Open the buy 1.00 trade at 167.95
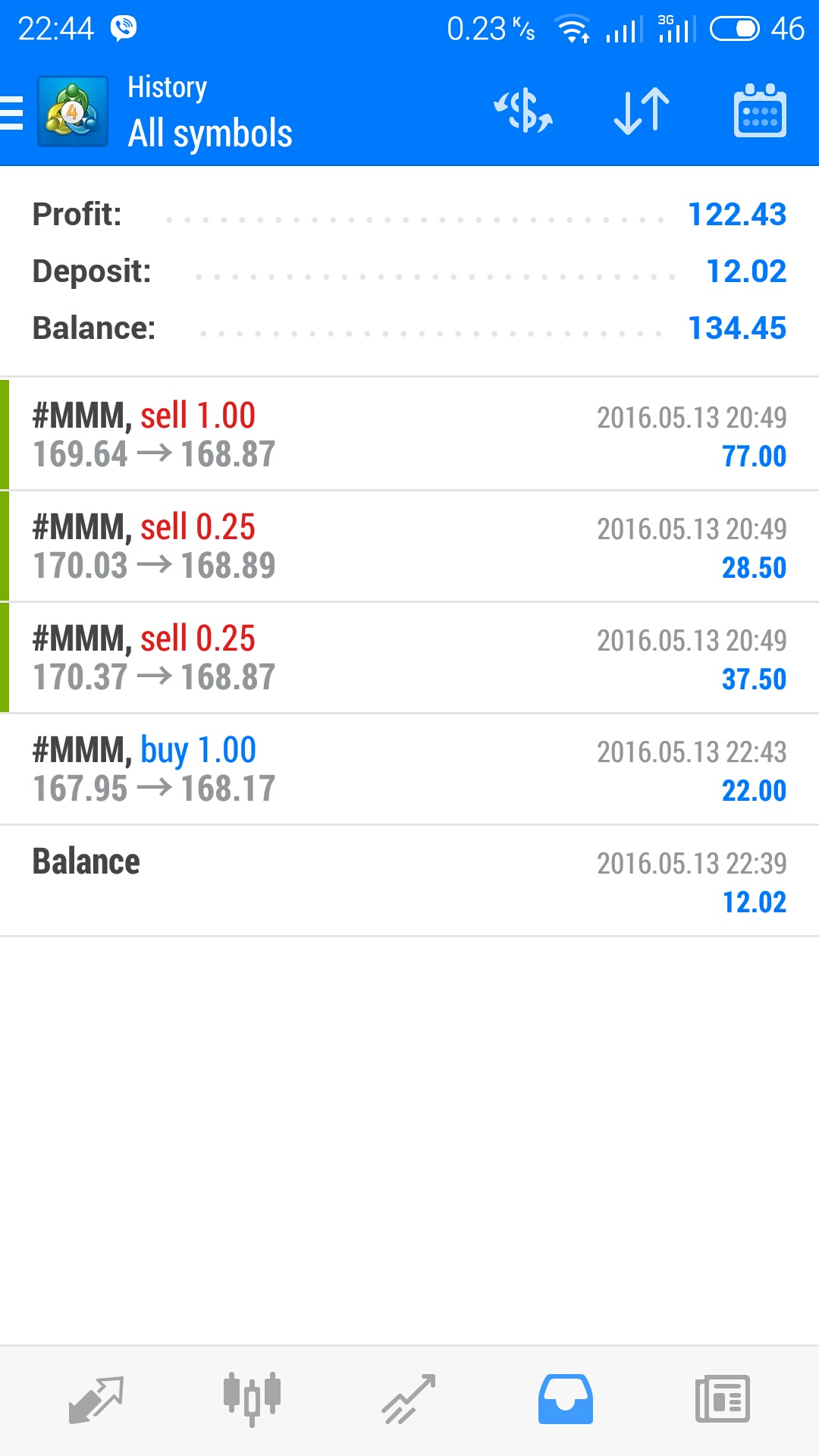This screenshot has height=1456, width=819. [409, 769]
